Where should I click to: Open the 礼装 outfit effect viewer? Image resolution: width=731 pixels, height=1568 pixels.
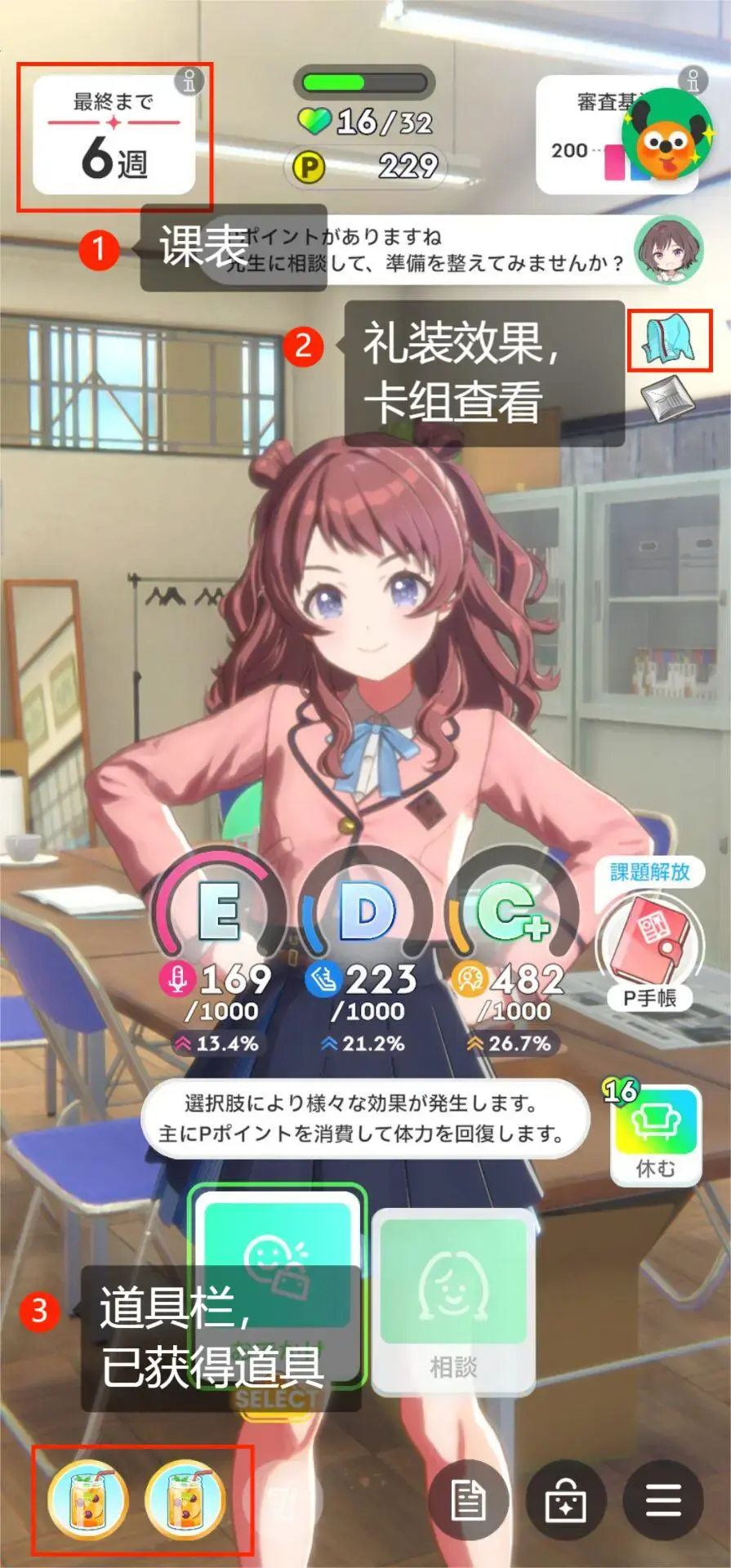670,343
